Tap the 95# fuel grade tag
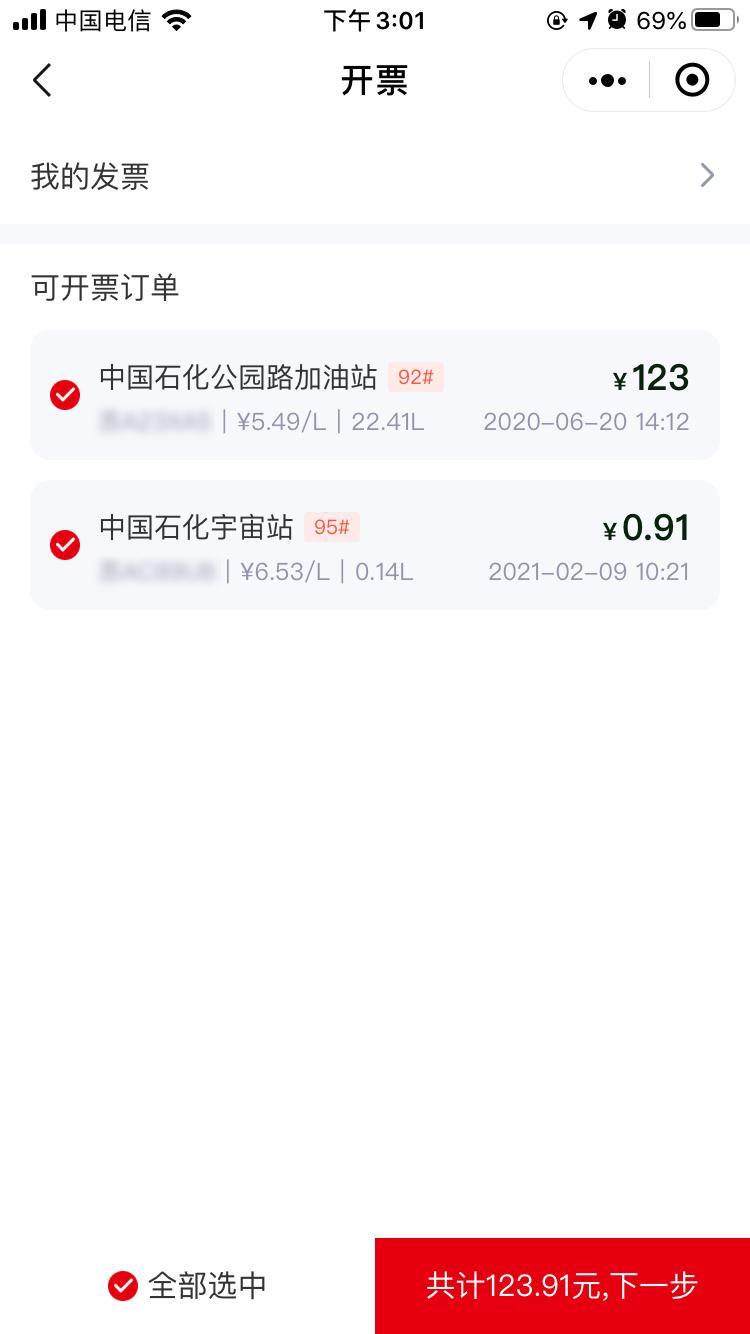 click(x=332, y=527)
